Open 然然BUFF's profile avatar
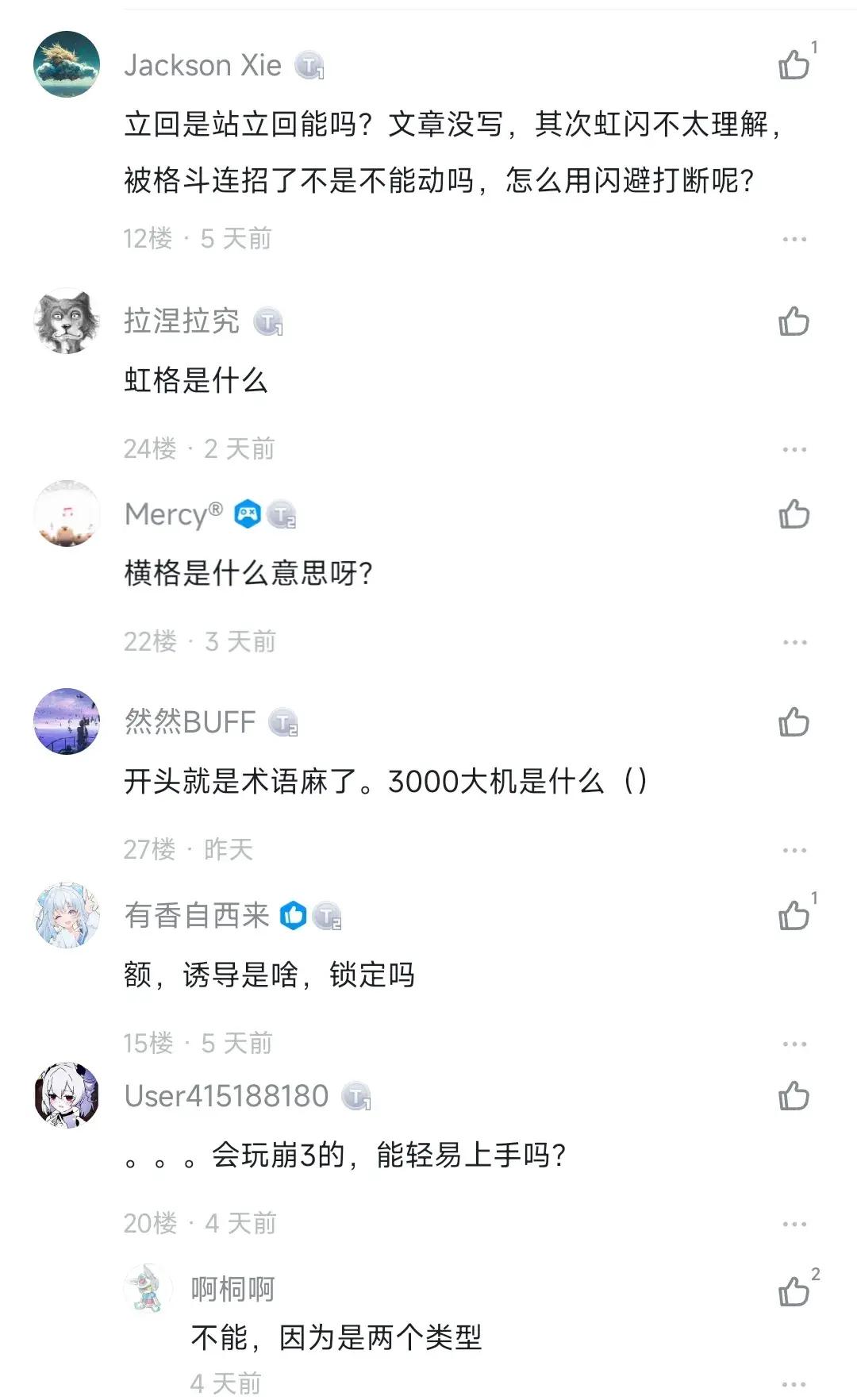 tap(67, 721)
